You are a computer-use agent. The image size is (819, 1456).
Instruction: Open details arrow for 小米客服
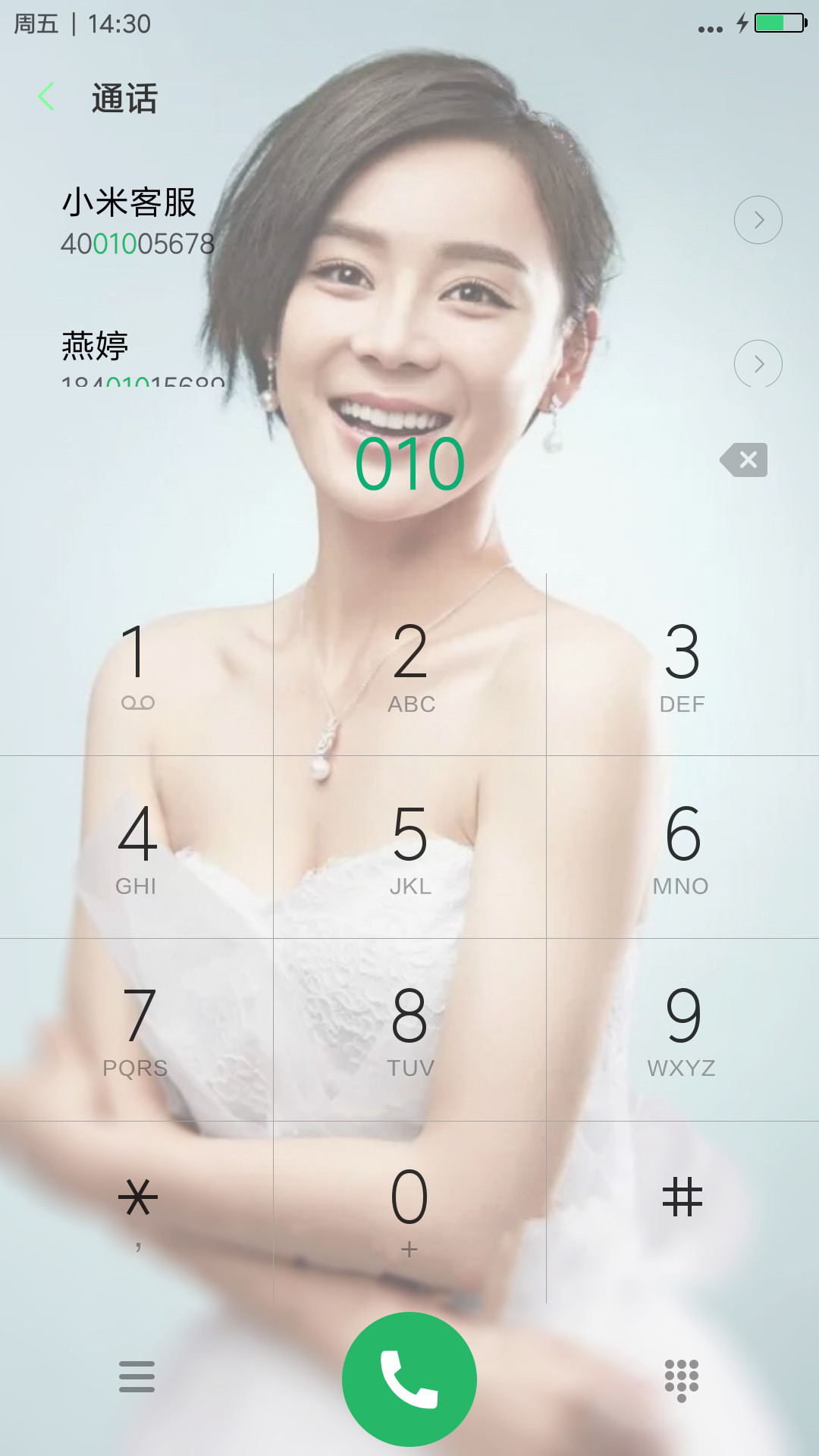(758, 220)
